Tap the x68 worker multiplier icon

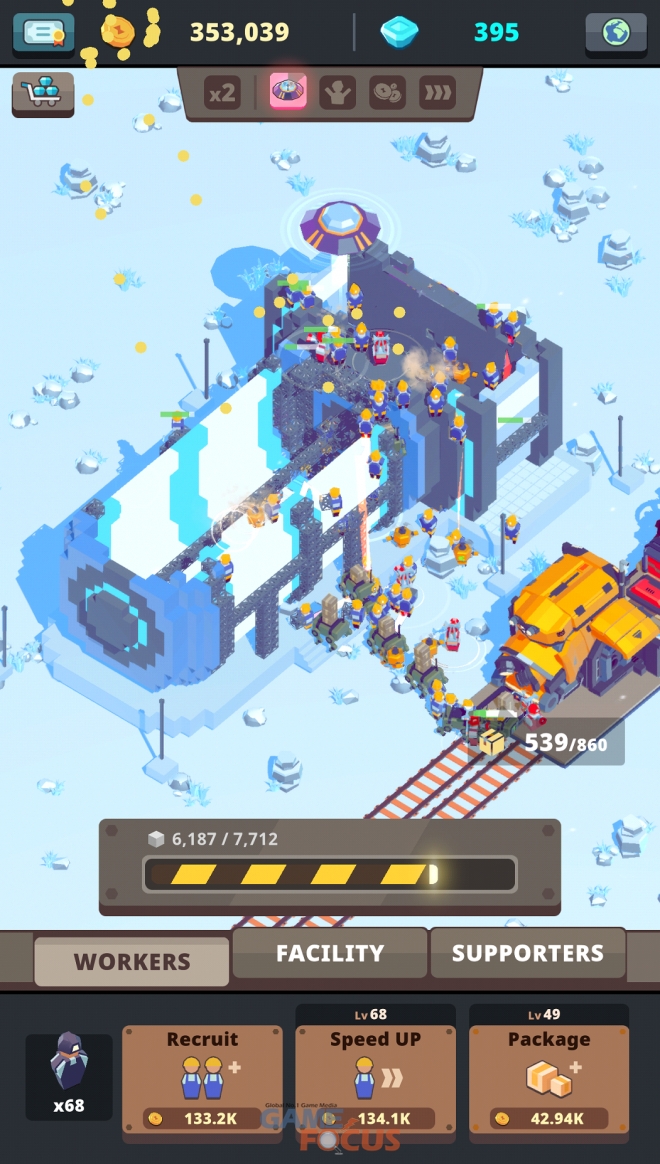click(69, 1076)
